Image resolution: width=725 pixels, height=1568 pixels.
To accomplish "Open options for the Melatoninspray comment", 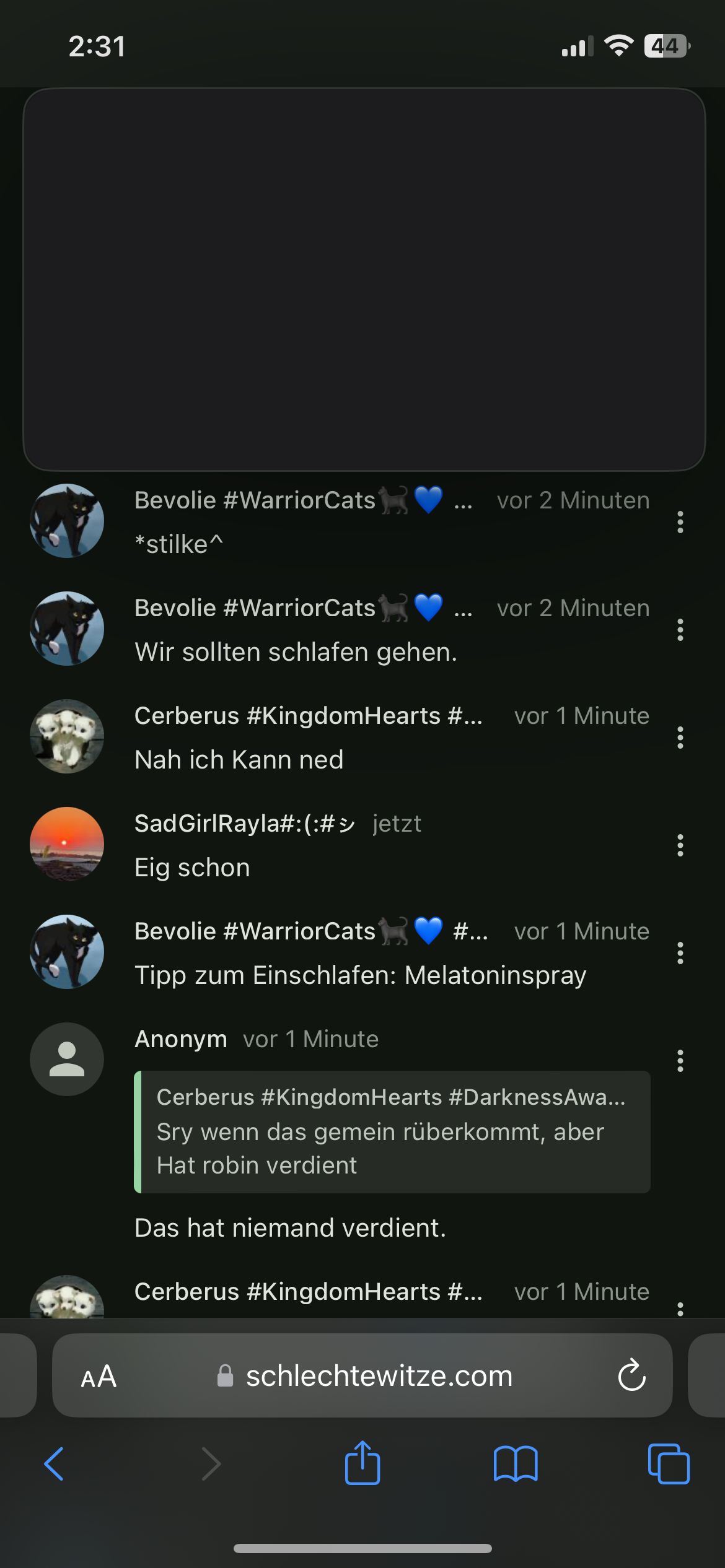I will (680, 953).
